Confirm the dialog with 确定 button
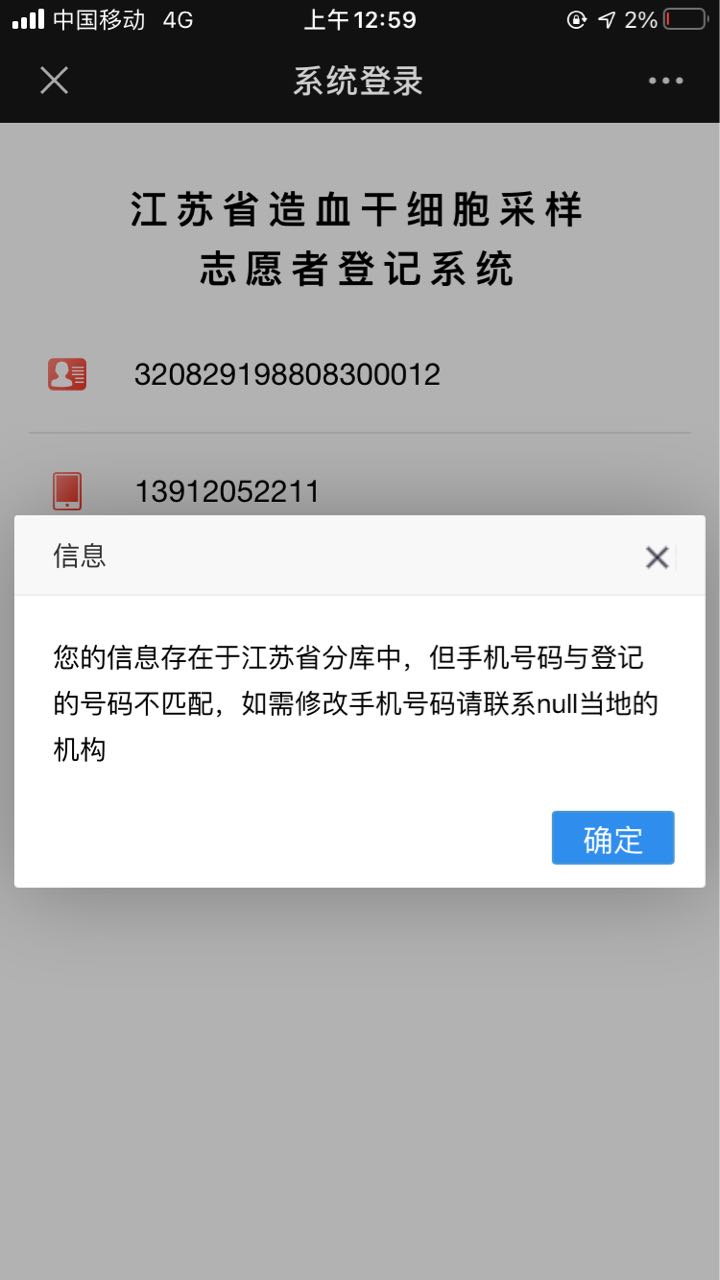720x1280 pixels. point(613,838)
